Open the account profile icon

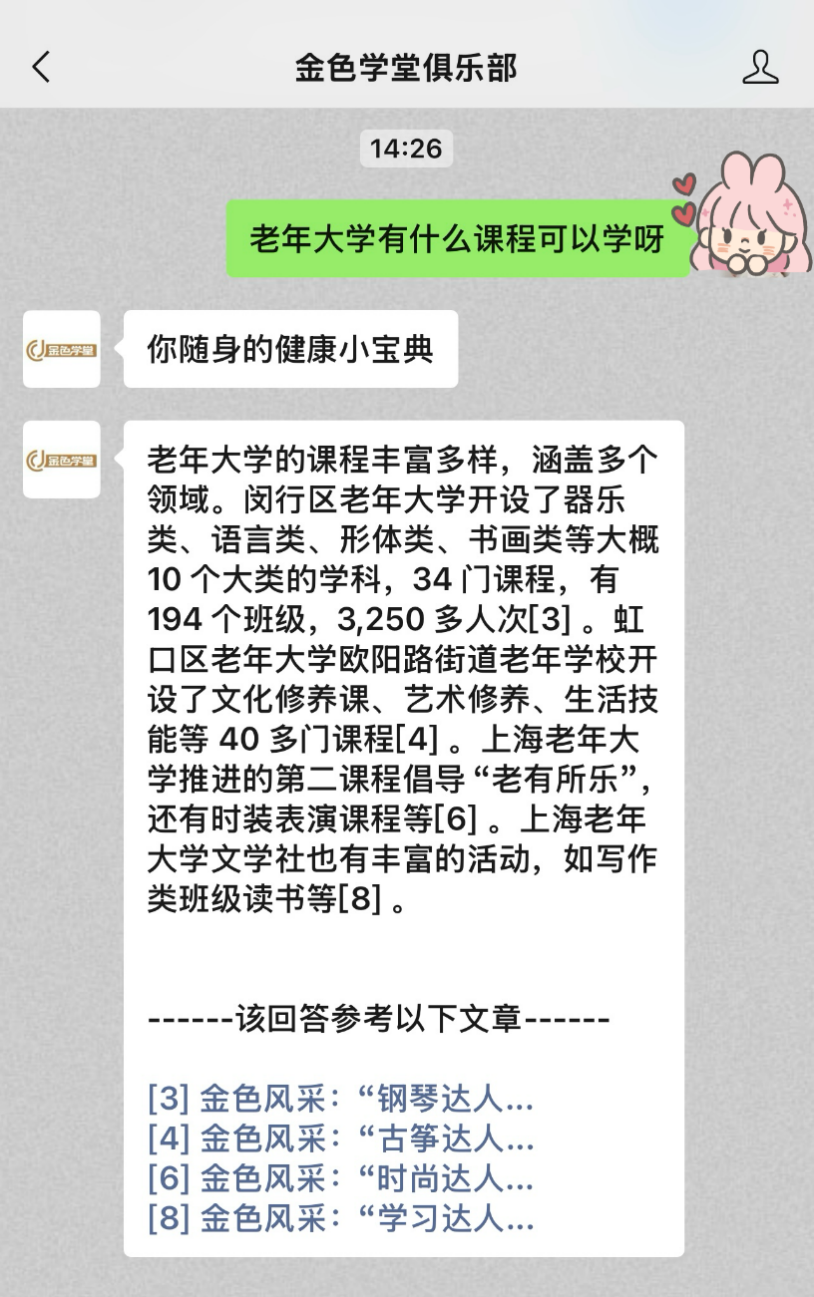pyautogui.click(x=760, y=68)
